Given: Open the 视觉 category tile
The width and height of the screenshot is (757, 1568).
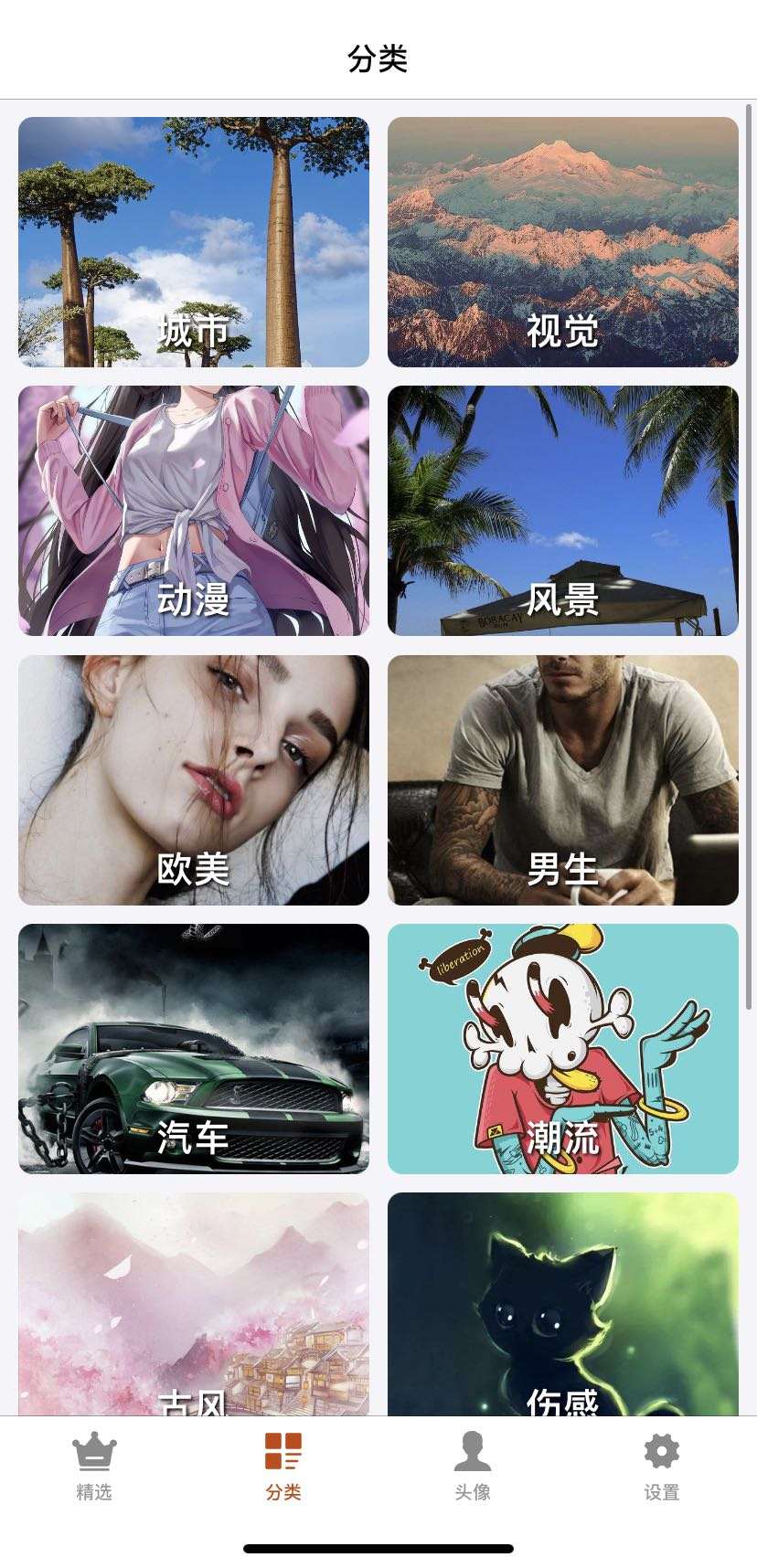Looking at the screenshot, I should tap(562, 242).
